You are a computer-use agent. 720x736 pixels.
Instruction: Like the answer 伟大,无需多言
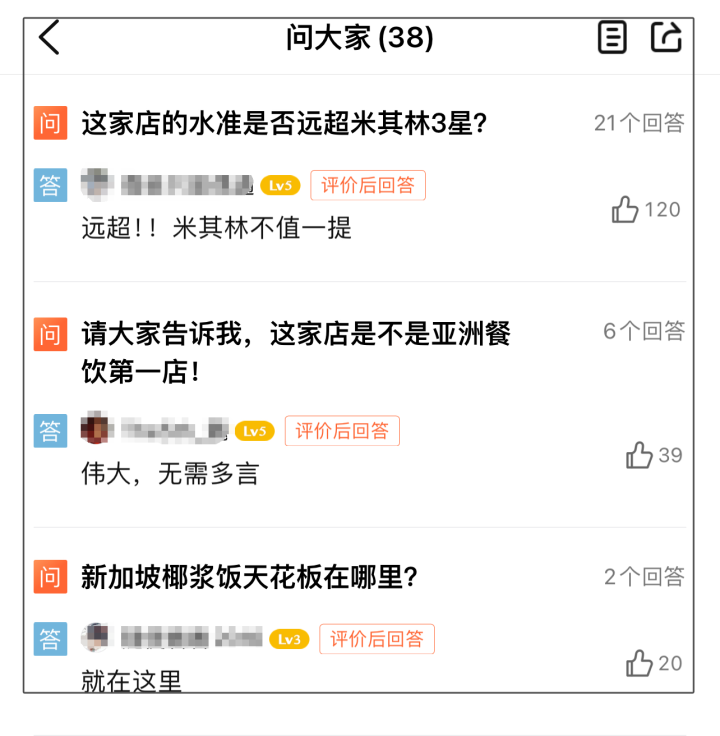(640, 456)
